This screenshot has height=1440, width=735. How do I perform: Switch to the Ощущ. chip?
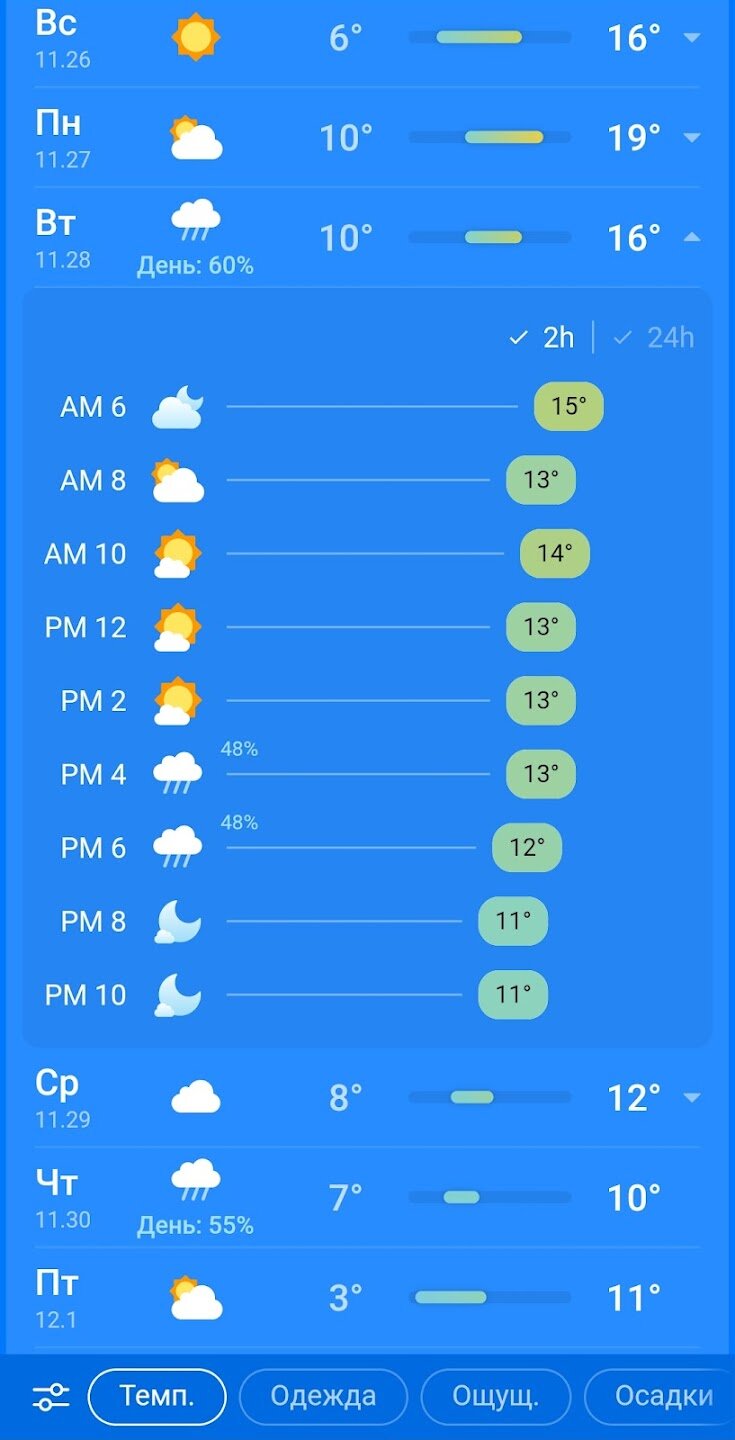coord(496,1396)
